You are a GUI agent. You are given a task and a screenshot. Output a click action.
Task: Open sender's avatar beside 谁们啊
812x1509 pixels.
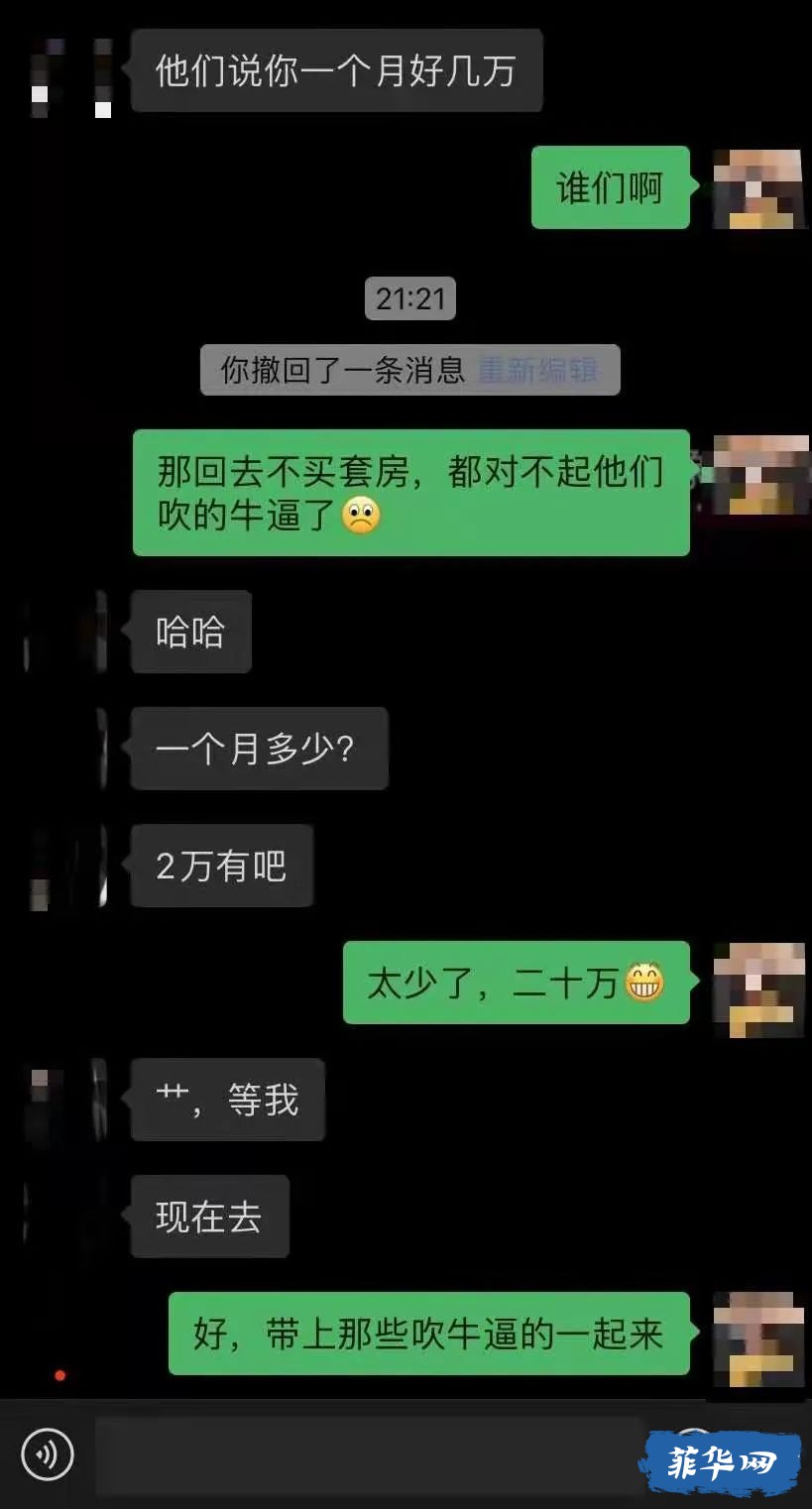coord(758,188)
